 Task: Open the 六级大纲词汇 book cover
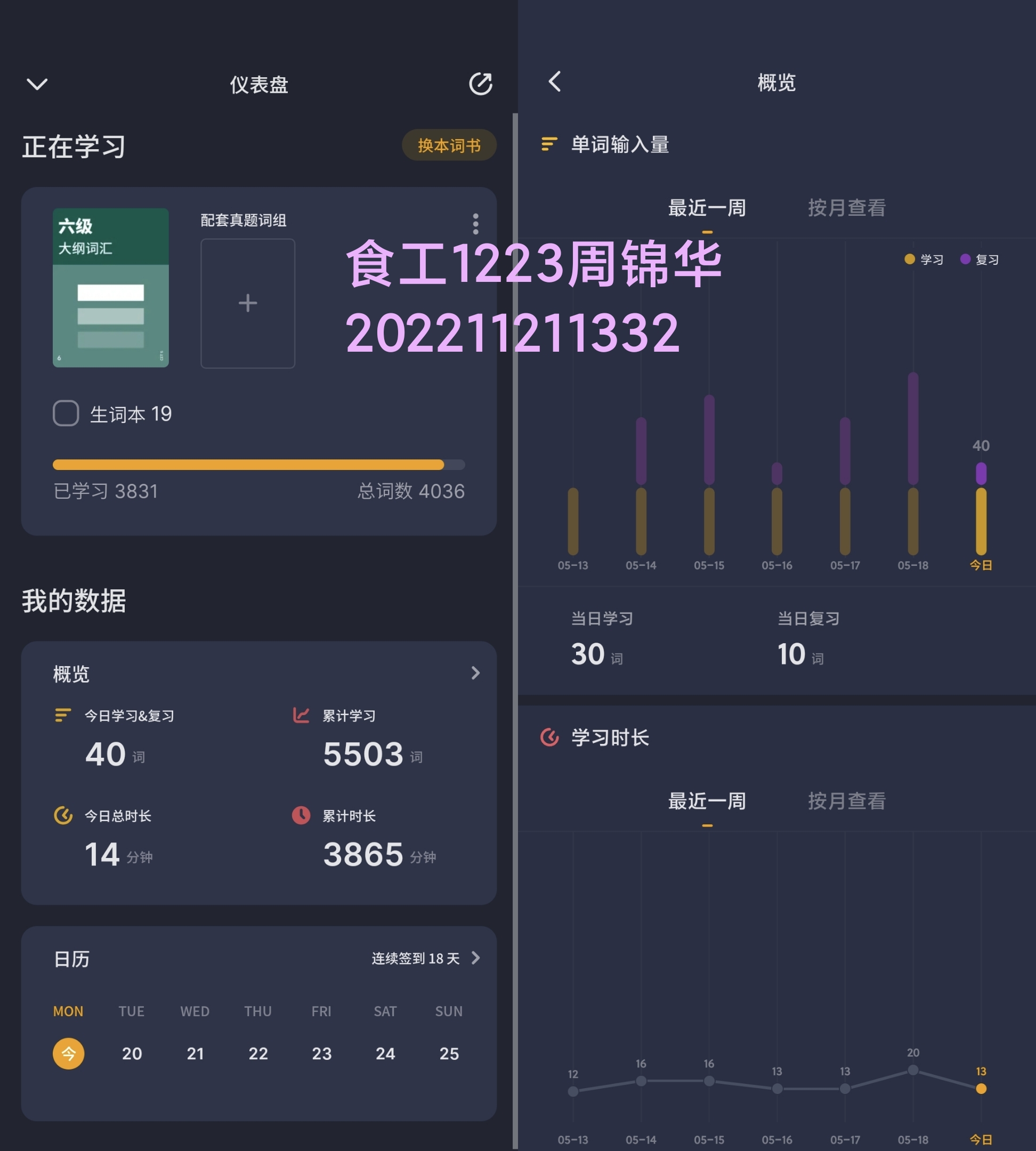110,287
